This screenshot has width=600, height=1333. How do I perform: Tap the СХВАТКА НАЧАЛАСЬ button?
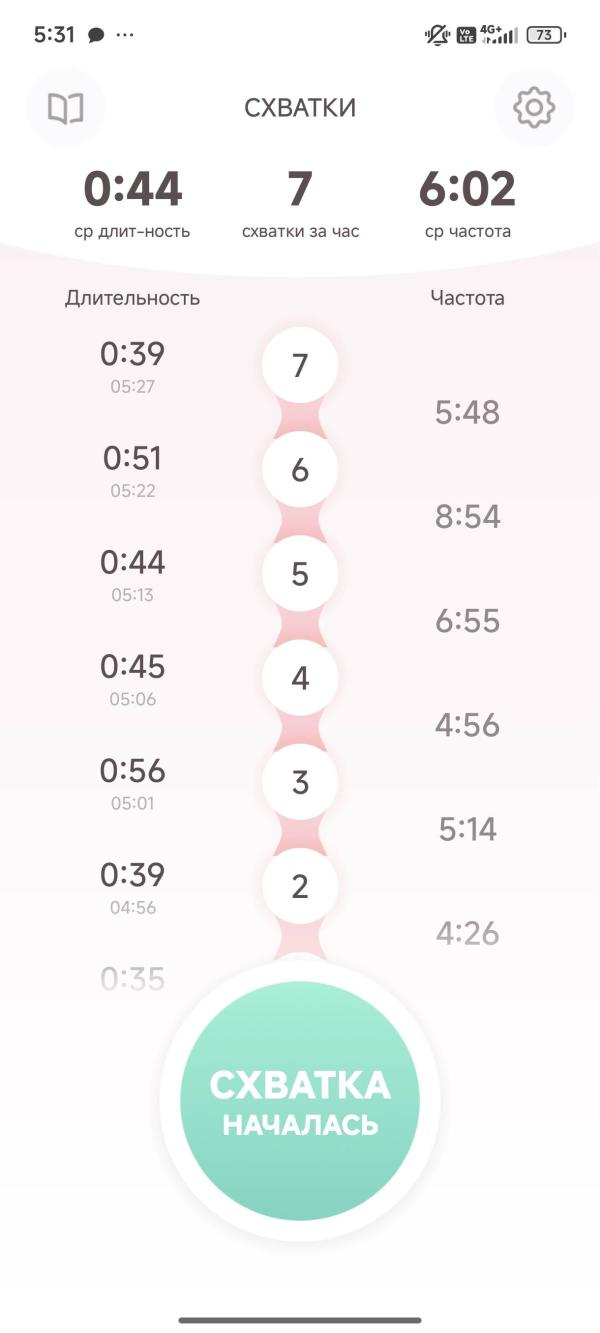300,1100
